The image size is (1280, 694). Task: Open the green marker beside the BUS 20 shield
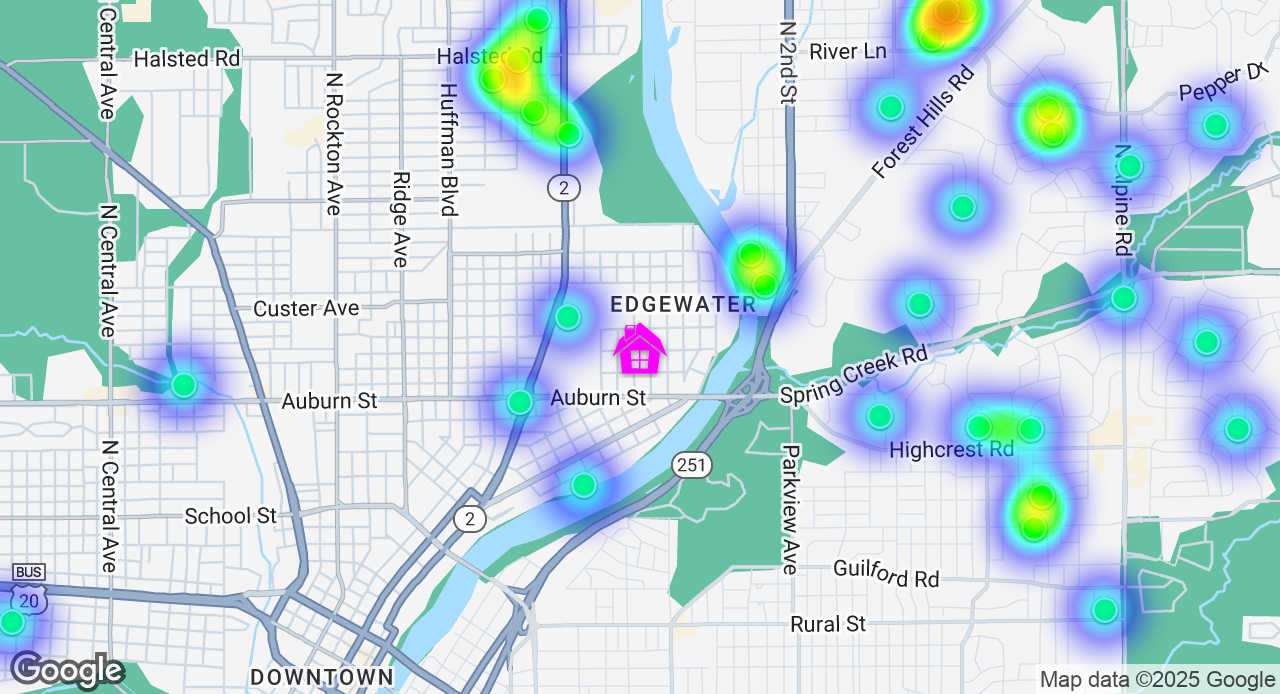point(12,622)
